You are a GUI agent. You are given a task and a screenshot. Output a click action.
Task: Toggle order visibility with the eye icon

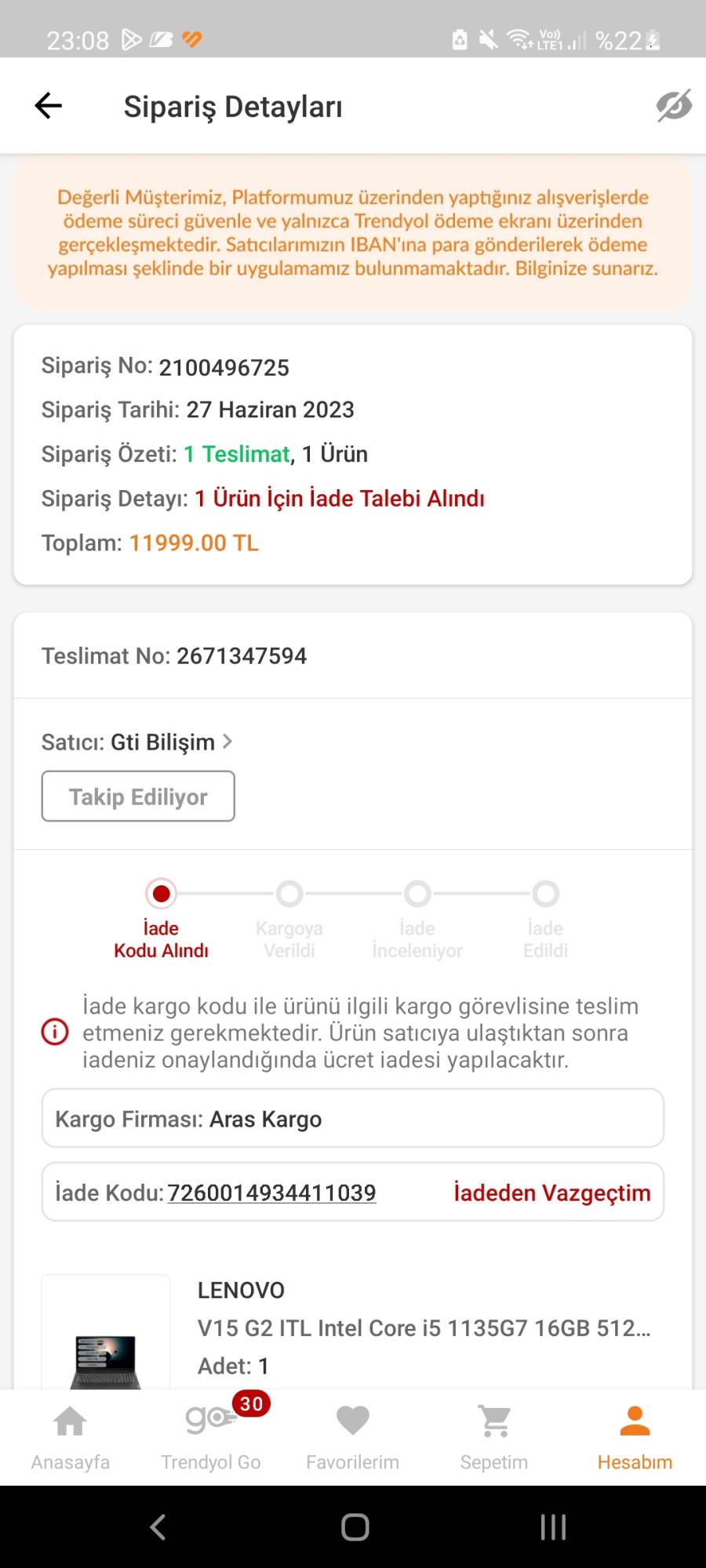point(673,105)
